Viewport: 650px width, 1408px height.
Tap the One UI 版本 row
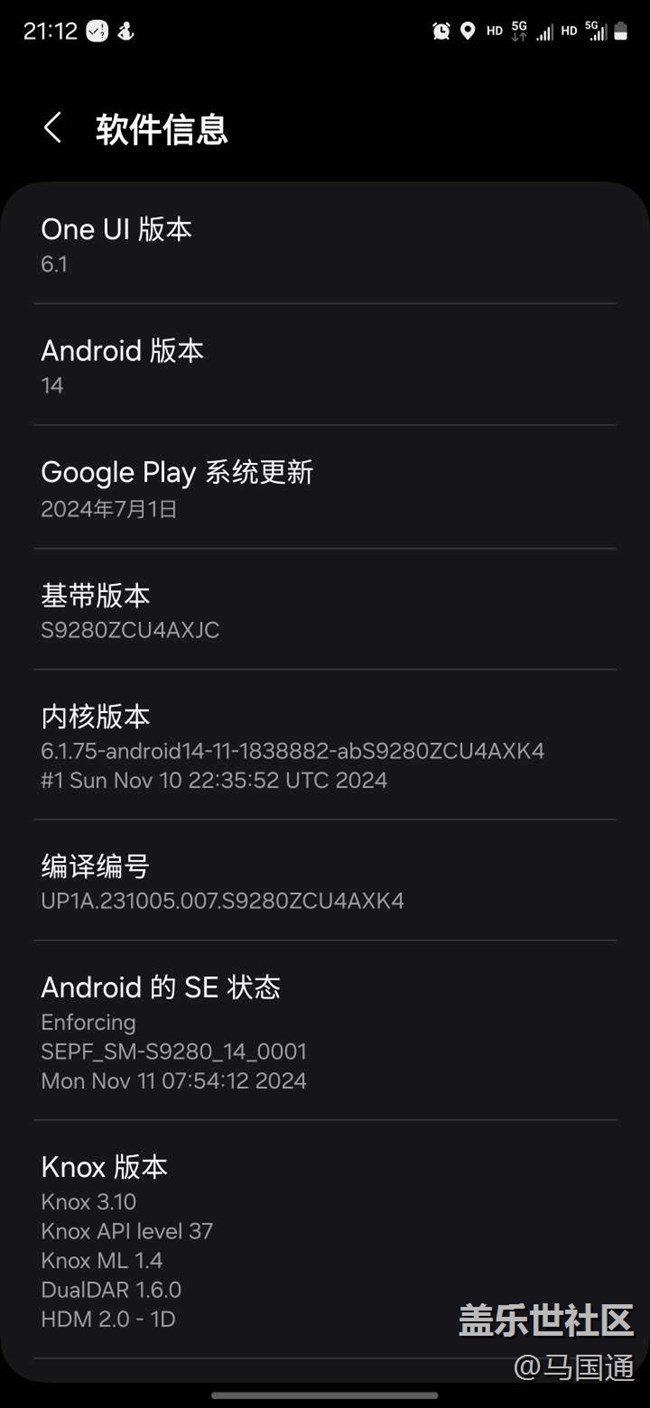click(x=324, y=244)
